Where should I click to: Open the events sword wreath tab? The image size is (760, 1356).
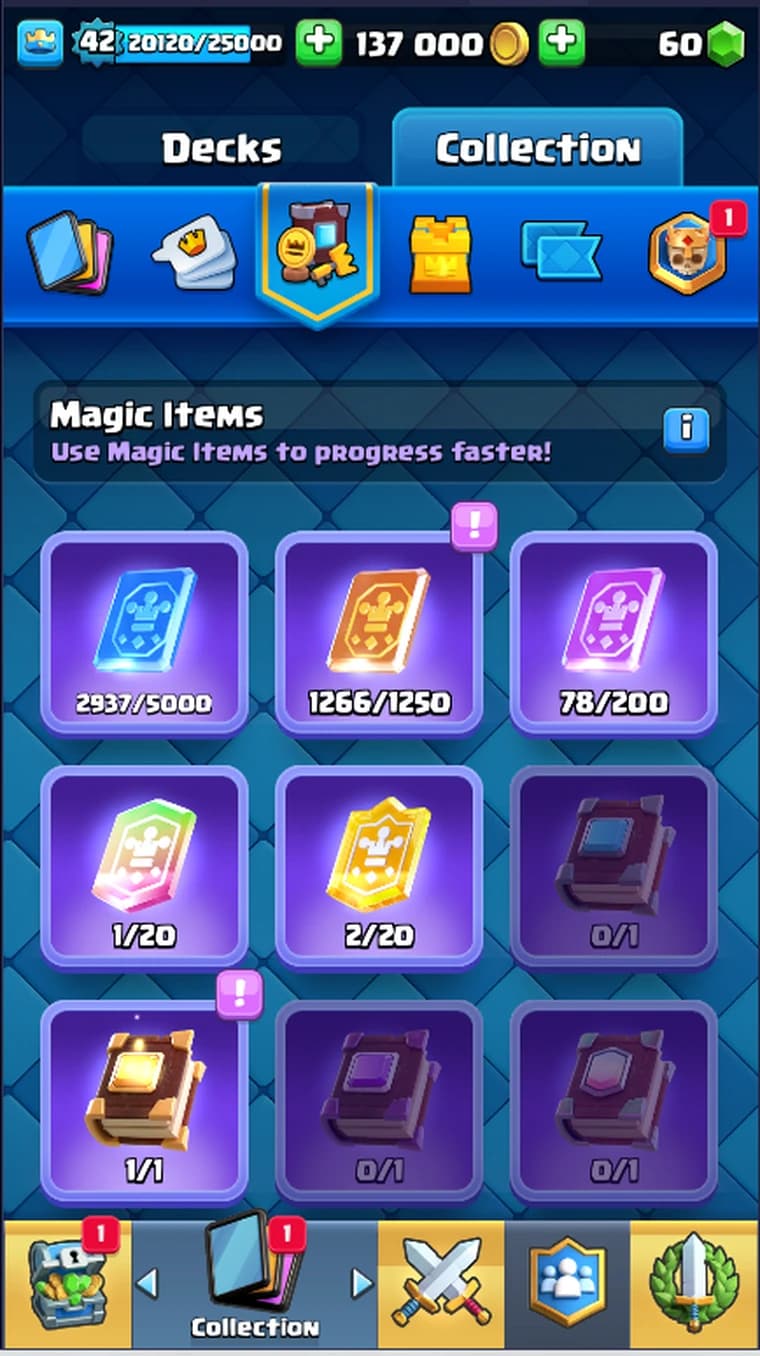(x=695, y=1284)
